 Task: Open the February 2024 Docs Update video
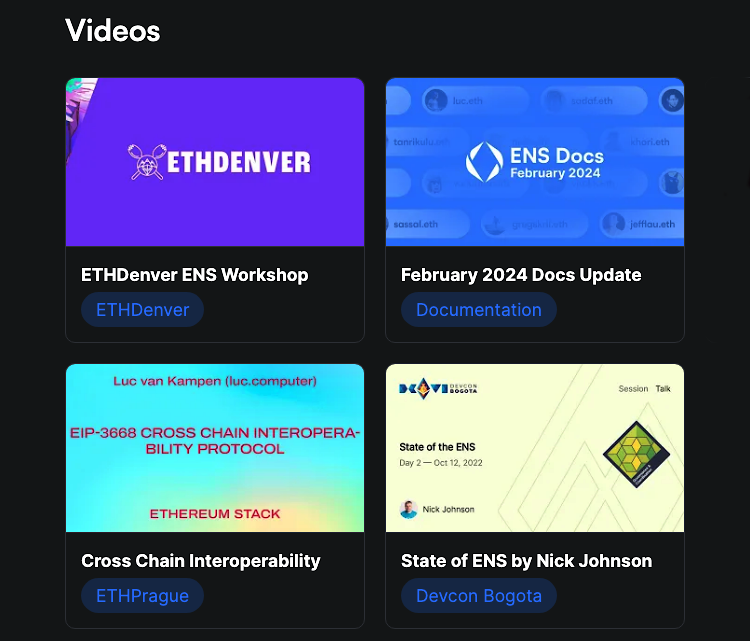[x=535, y=163]
